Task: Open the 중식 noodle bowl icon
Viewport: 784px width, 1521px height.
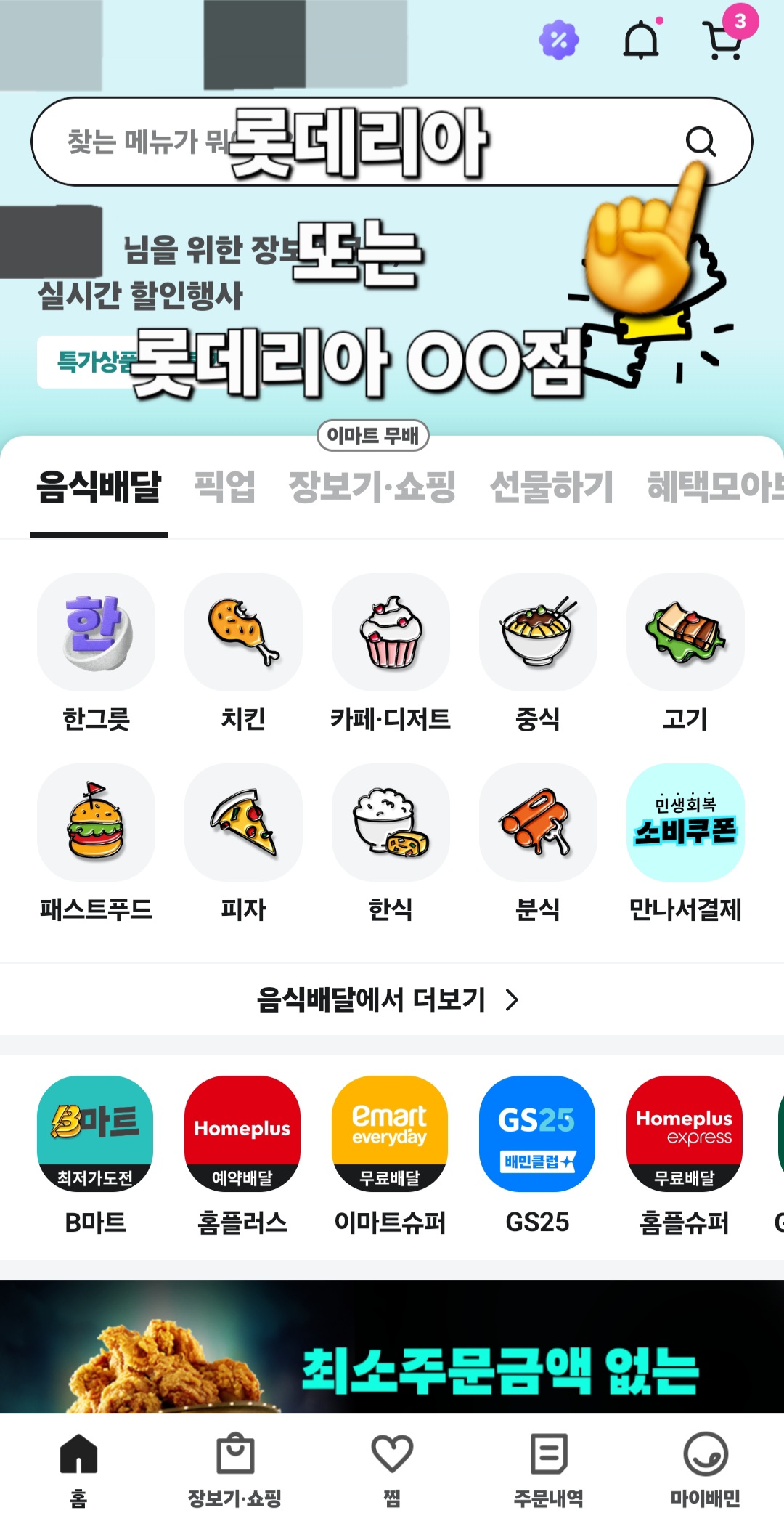Action: click(538, 632)
